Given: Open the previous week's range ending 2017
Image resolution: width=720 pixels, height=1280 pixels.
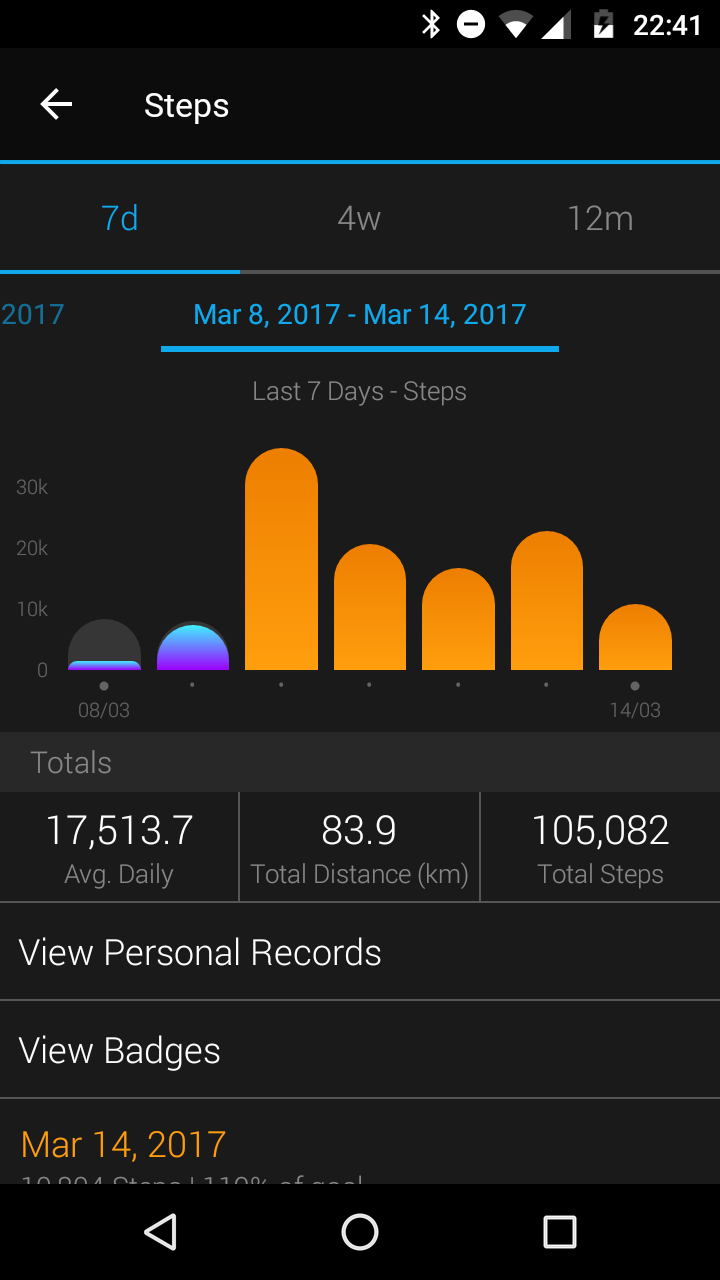Looking at the screenshot, I should click(x=32, y=314).
